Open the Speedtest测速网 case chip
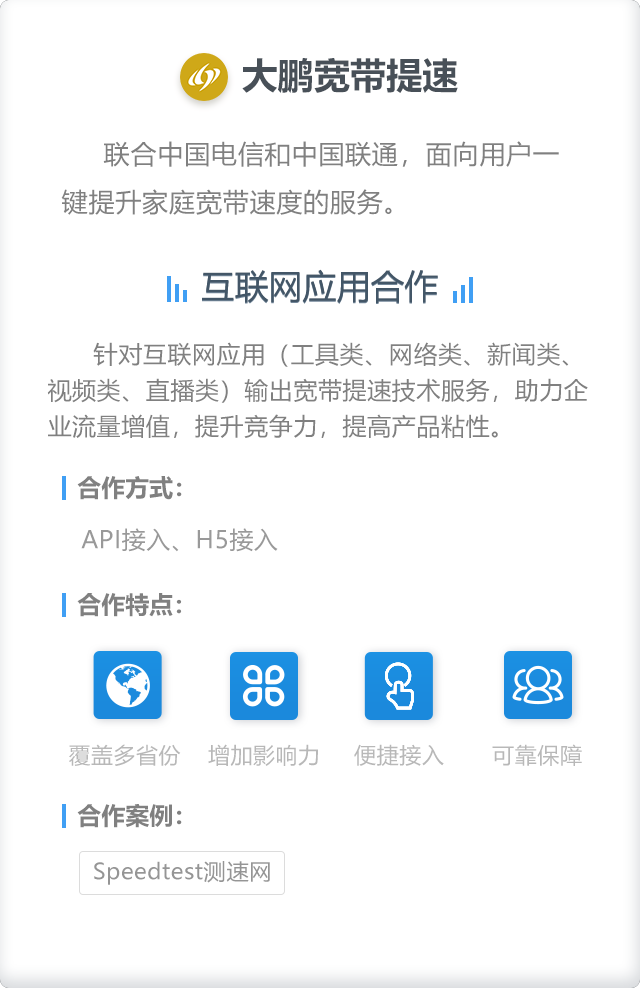This screenshot has width=640, height=988. pyautogui.click(x=182, y=872)
